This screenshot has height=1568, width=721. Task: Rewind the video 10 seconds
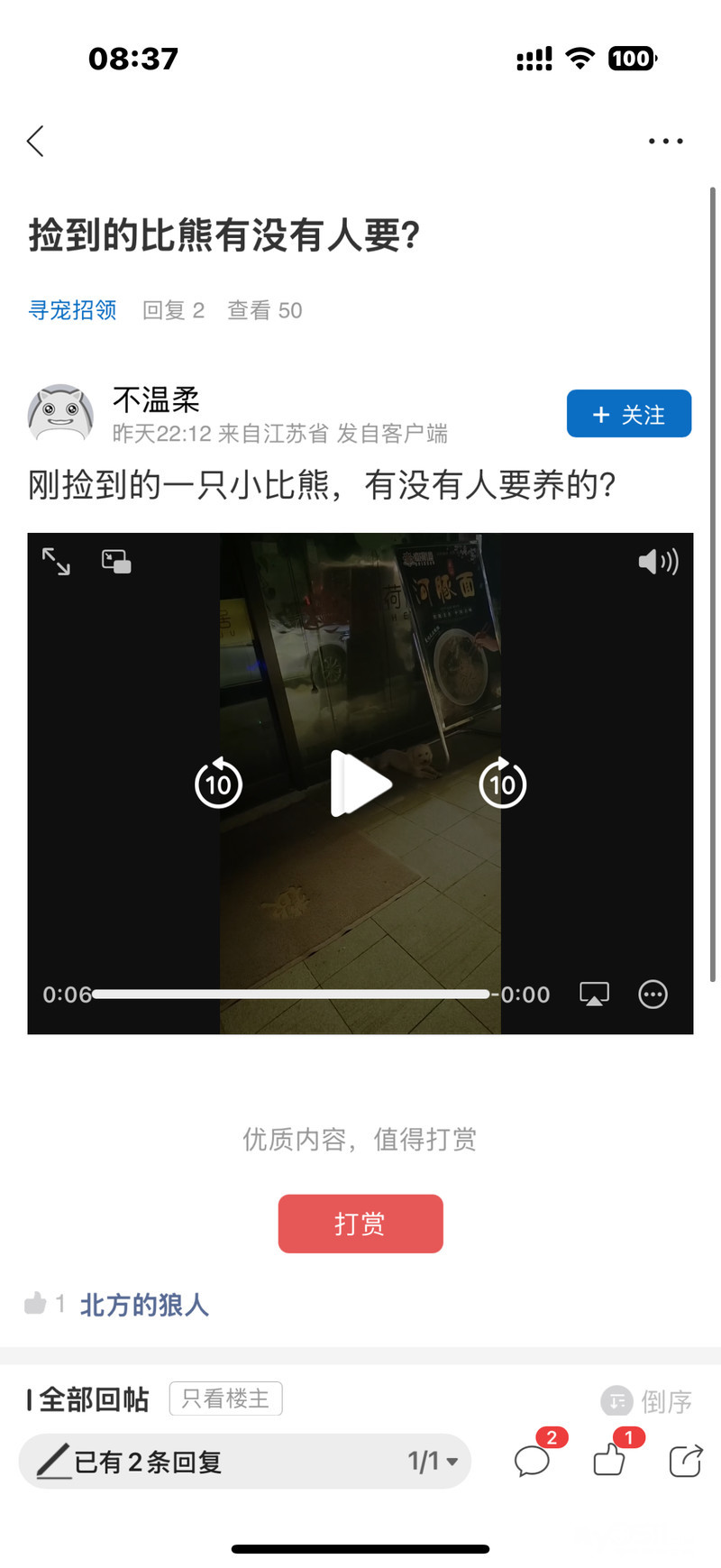[x=218, y=784]
